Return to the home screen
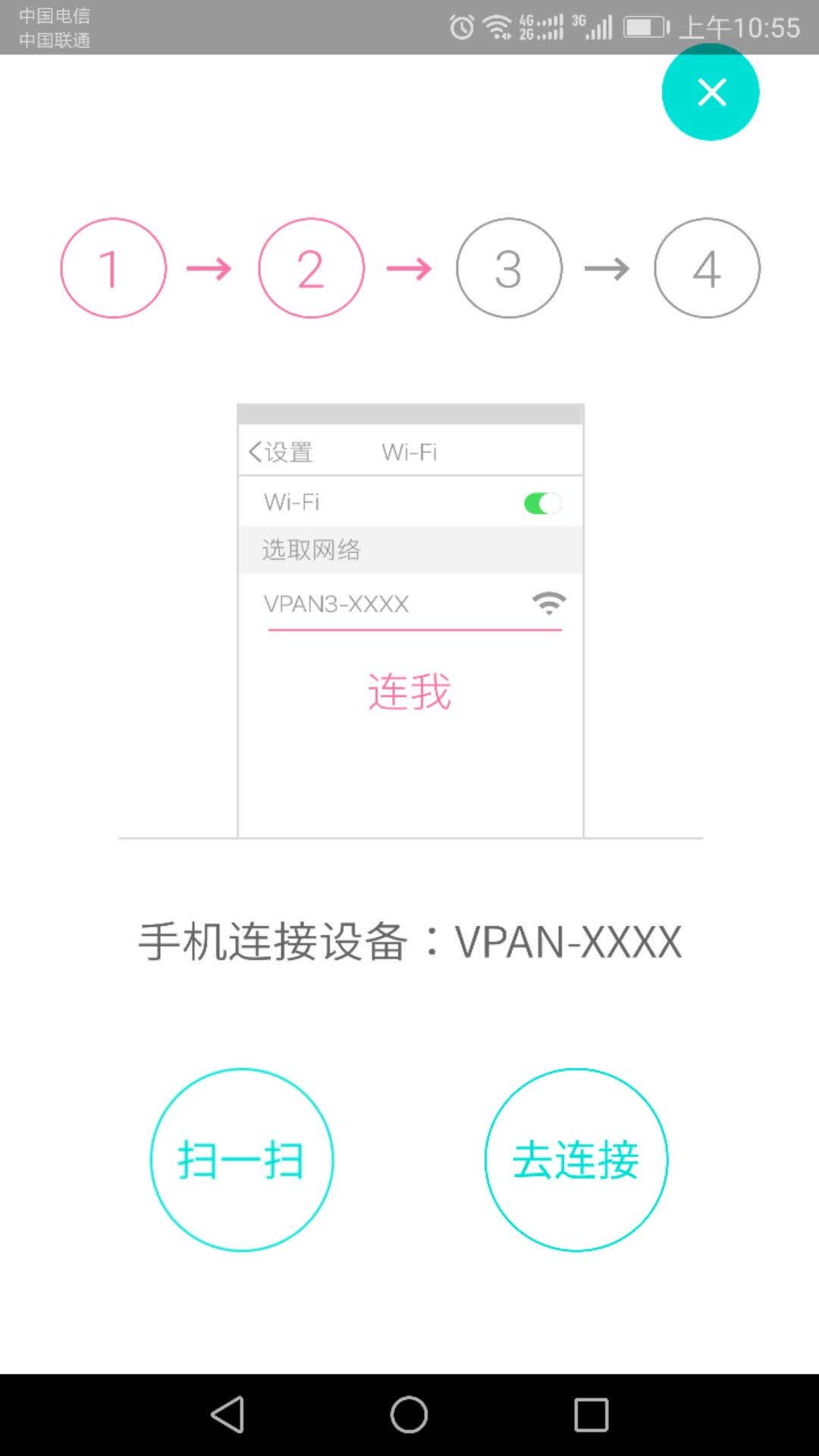 (409, 1414)
